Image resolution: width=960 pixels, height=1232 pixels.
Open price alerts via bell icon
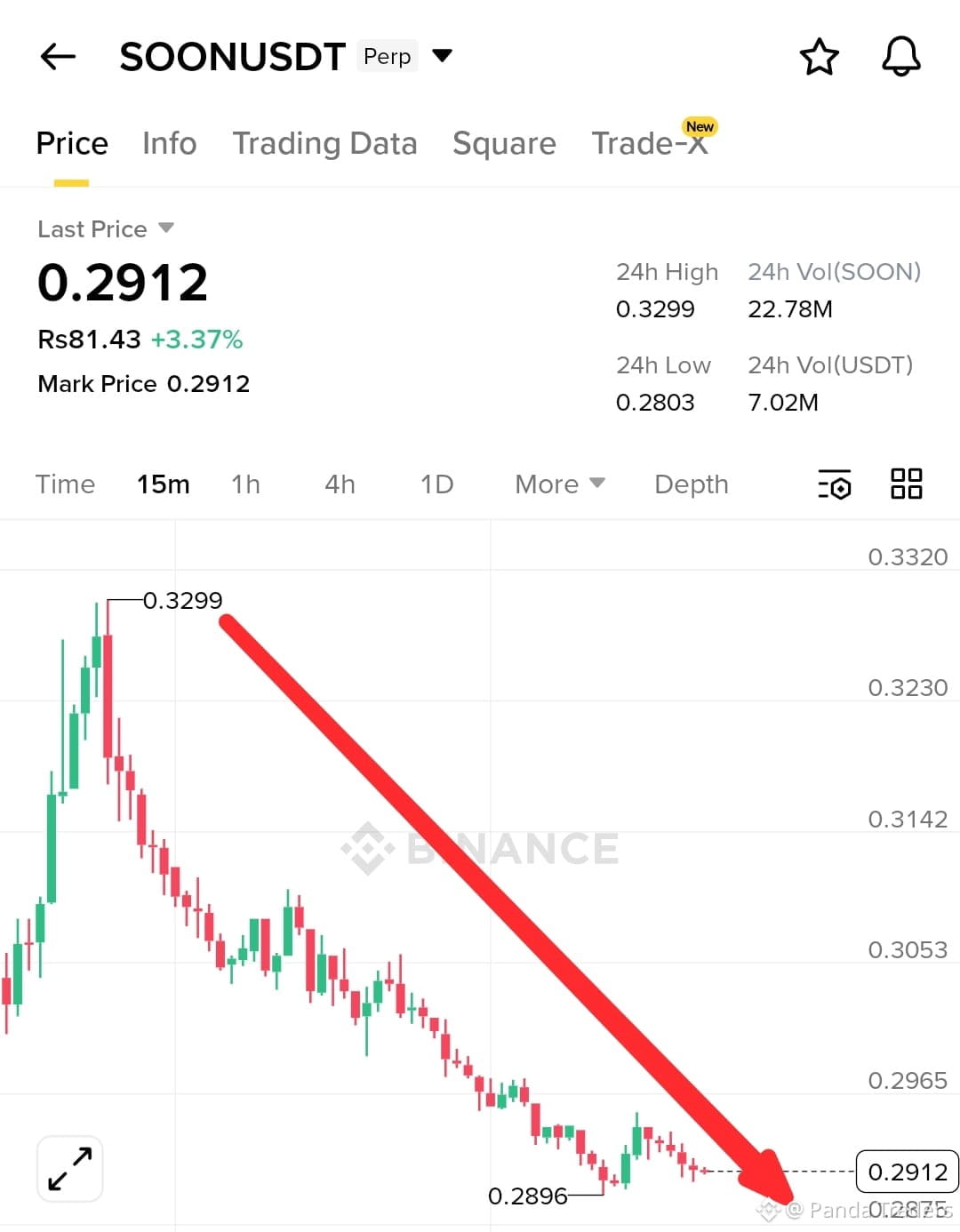pyautogui.click(x=901, y=56)
